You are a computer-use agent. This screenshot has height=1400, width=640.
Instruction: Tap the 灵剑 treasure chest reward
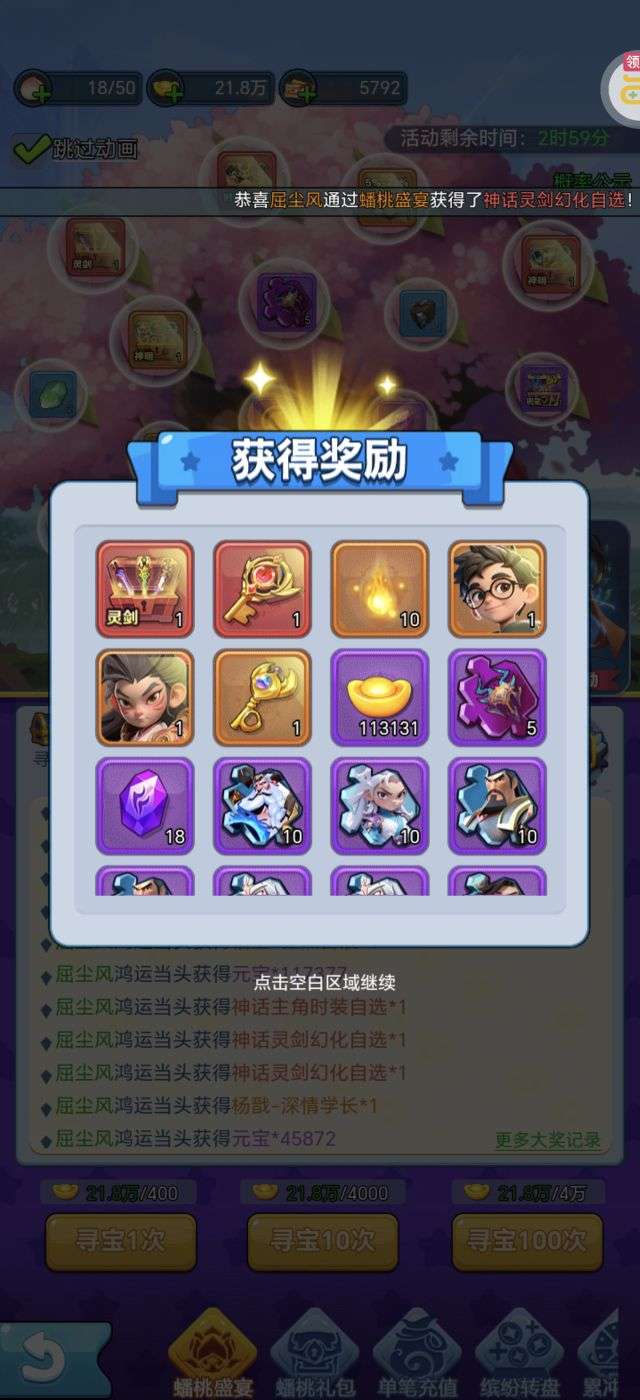click(x=145, y=589)
